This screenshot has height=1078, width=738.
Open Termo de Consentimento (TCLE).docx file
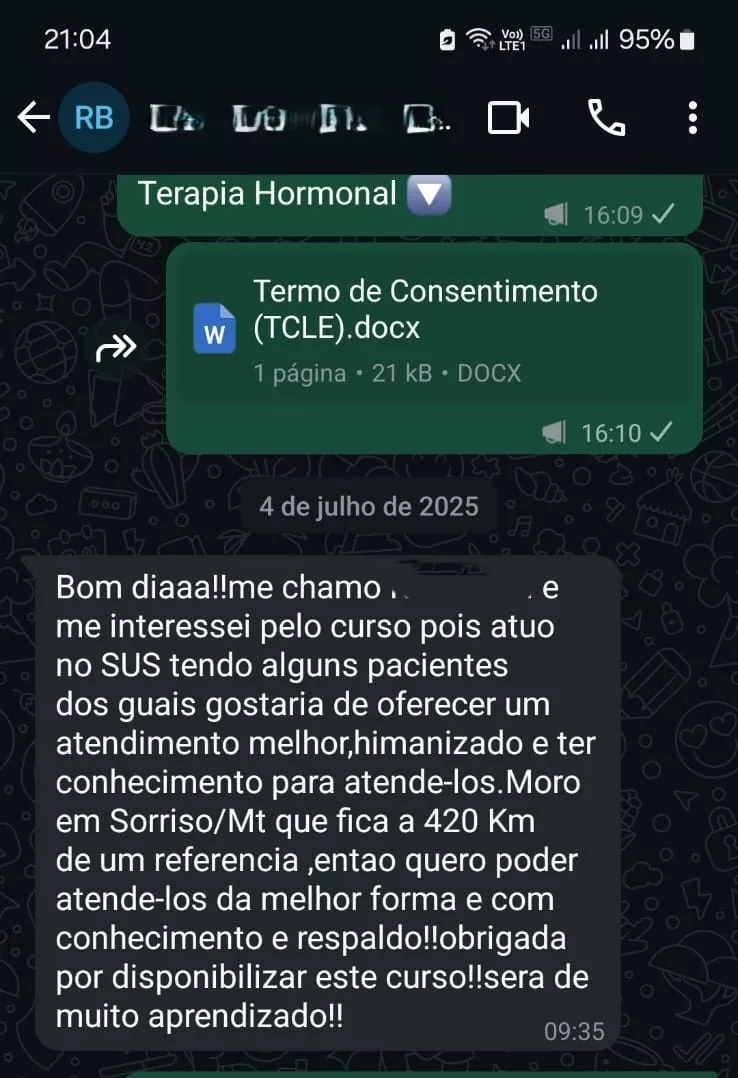tap(425, 330)
